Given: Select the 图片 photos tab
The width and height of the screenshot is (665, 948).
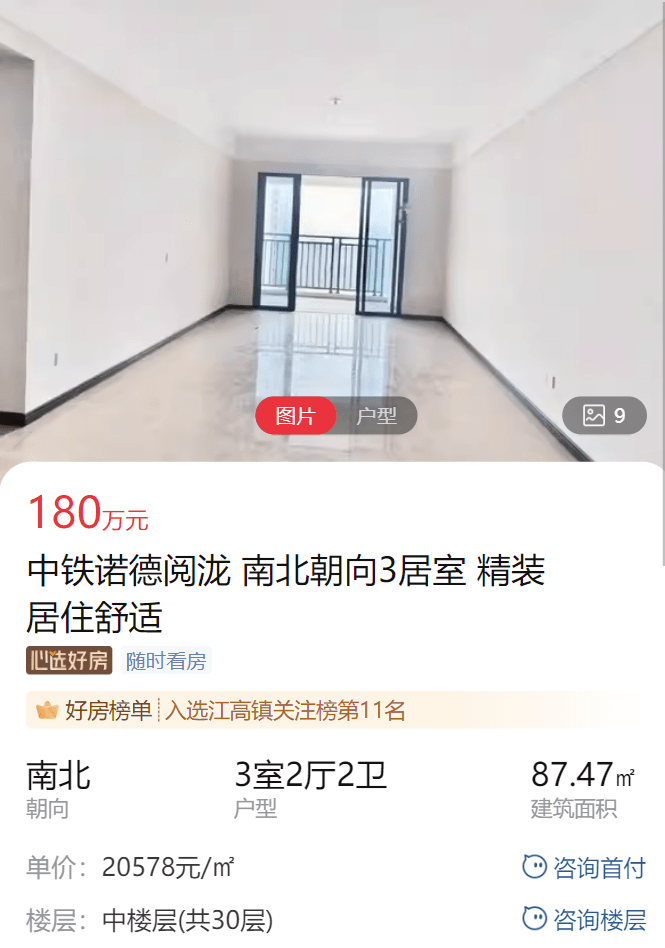Looking at the screenshot, I should [295, 416].
